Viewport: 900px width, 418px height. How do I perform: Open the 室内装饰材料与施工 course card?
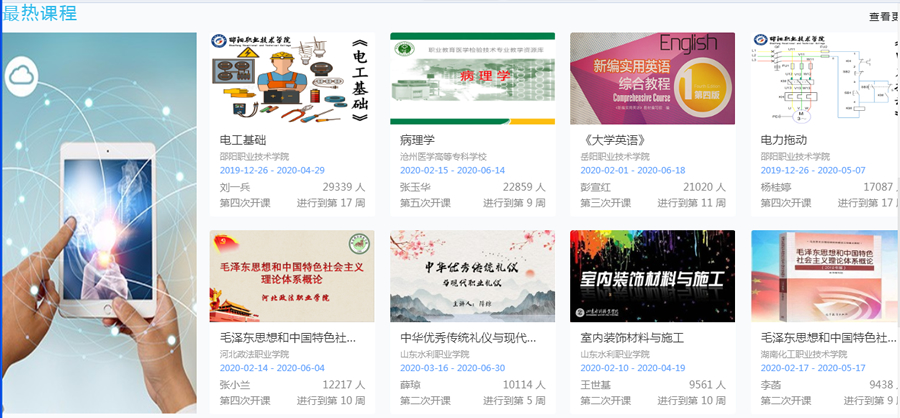(x=652, y=277)
